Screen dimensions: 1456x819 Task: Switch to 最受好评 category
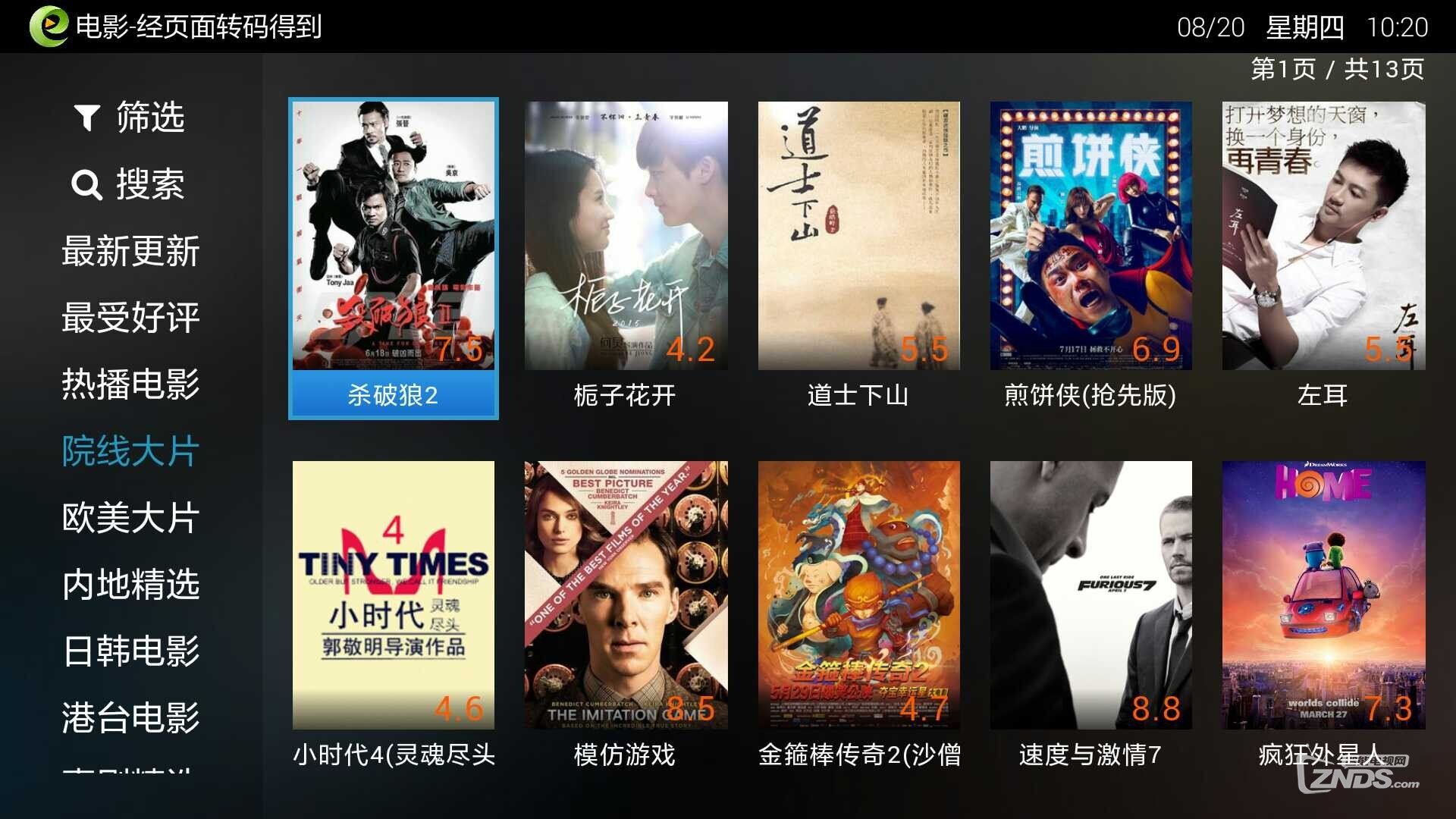tap(130, 318)
